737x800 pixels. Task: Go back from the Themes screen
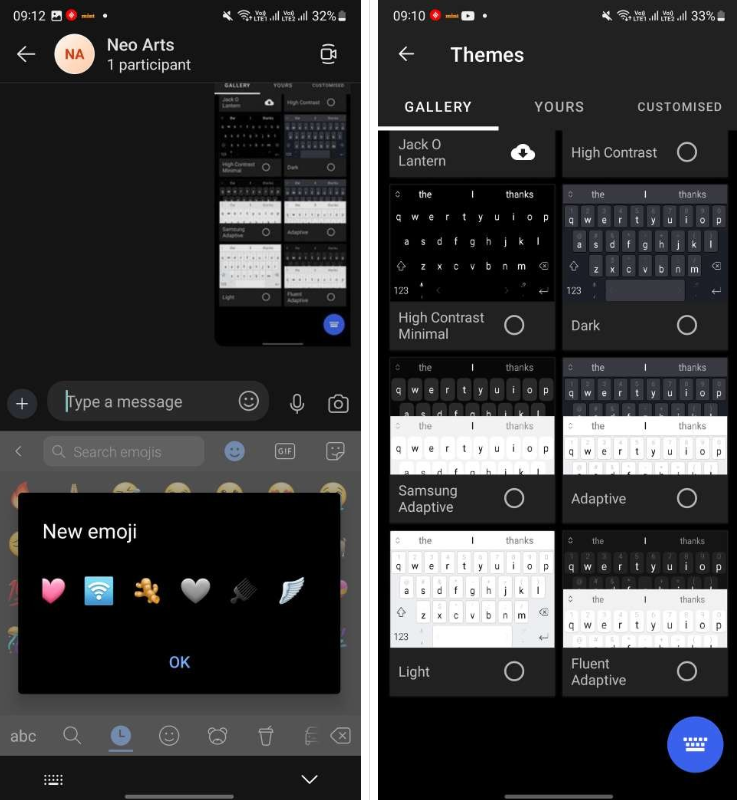coord(406,54)
